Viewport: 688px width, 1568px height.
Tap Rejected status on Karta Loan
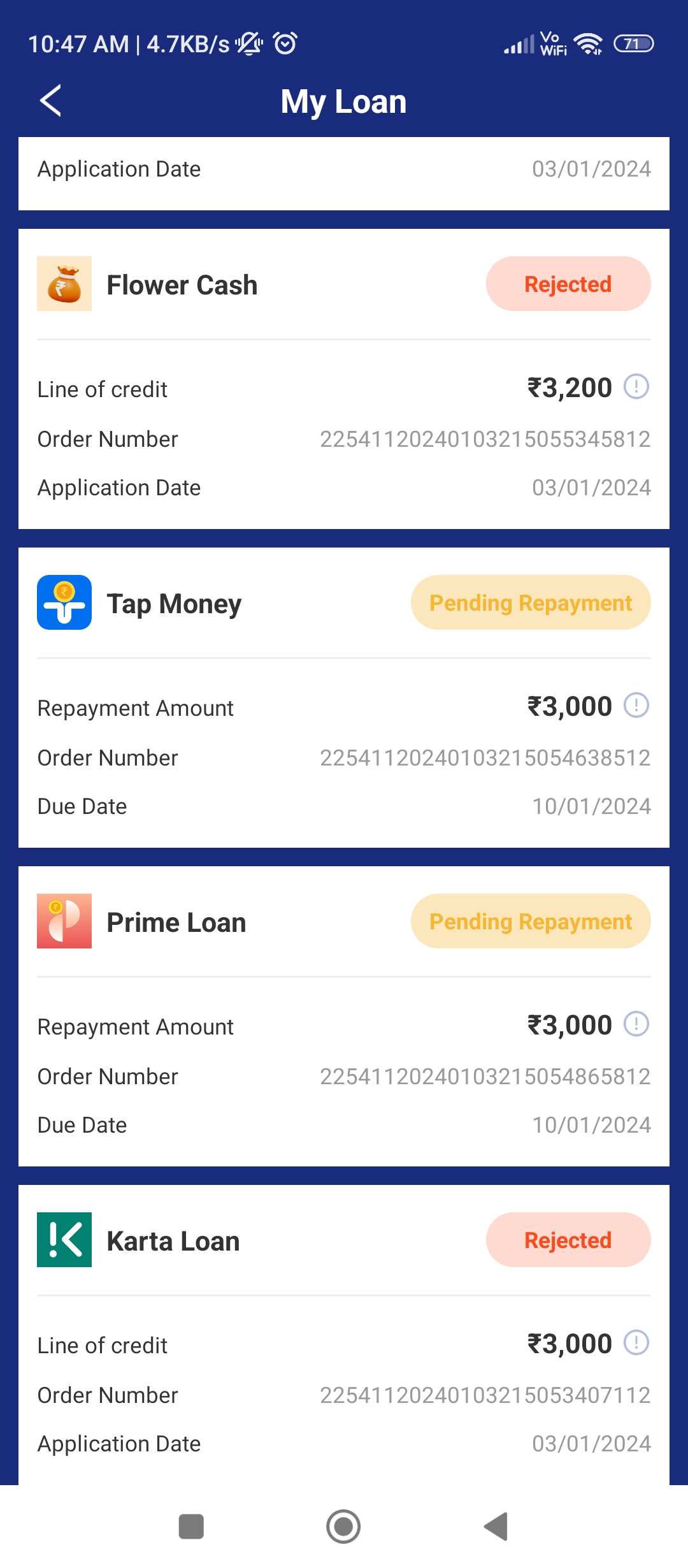pyautogui.click(x=568, y=1240)
